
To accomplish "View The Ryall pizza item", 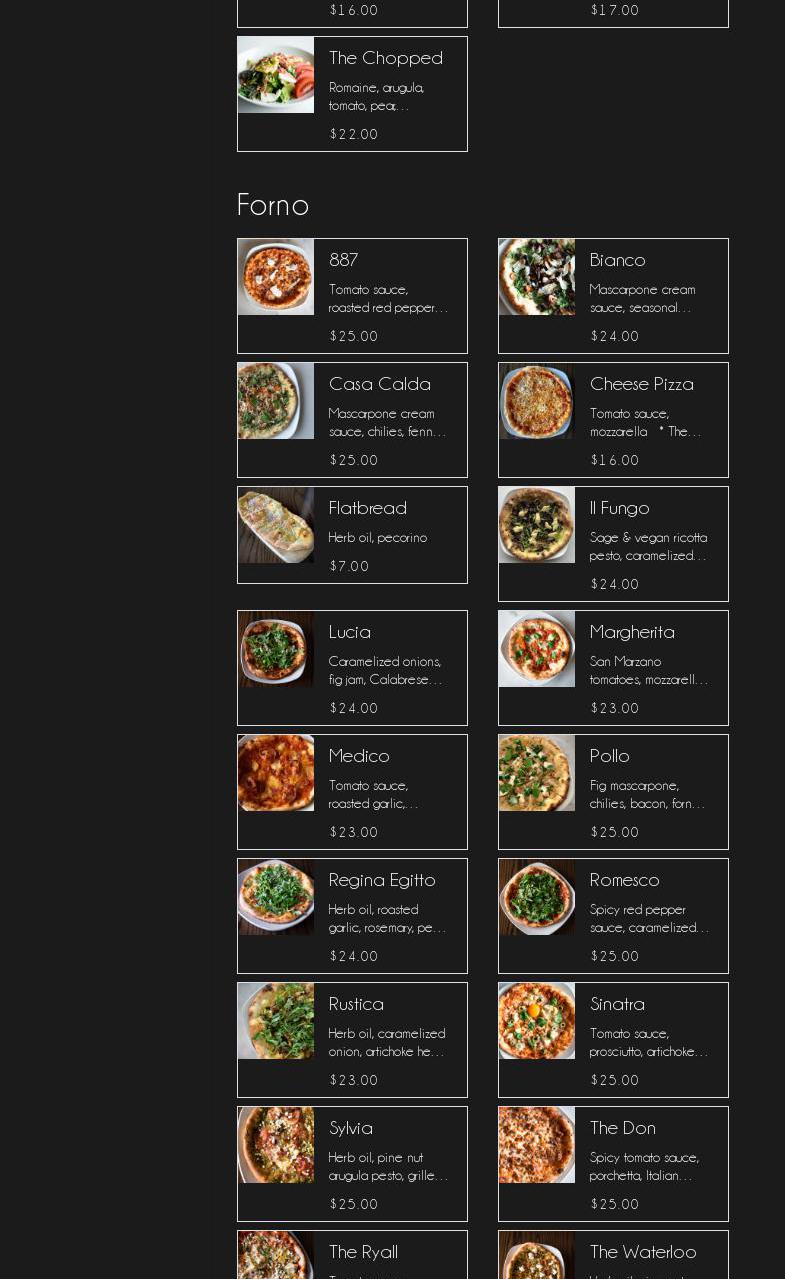I will (352, 1255).
